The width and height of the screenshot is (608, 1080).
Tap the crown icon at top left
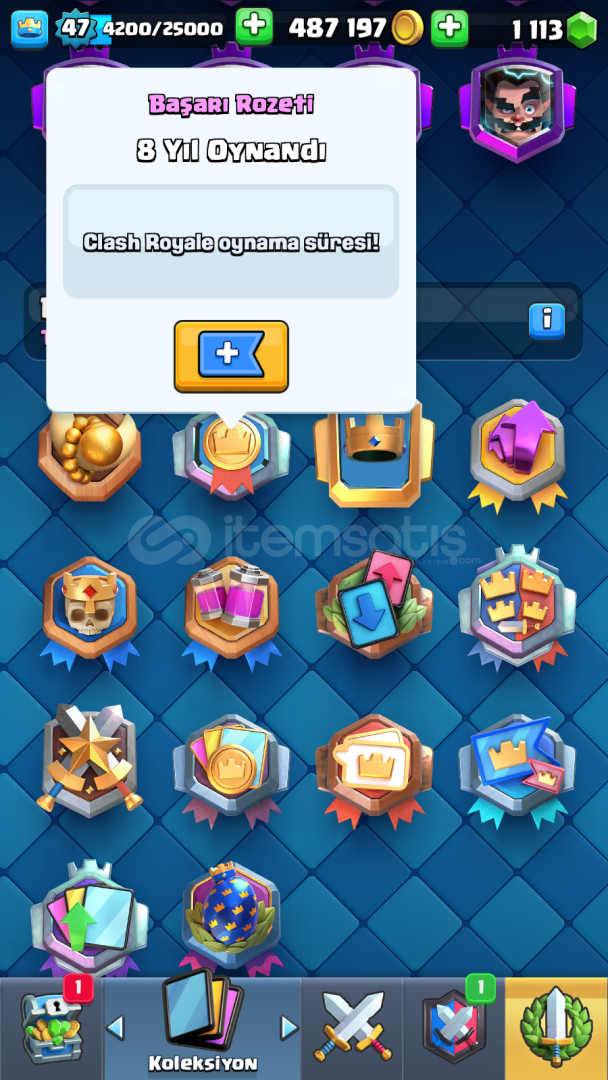[x=30, y=29]
